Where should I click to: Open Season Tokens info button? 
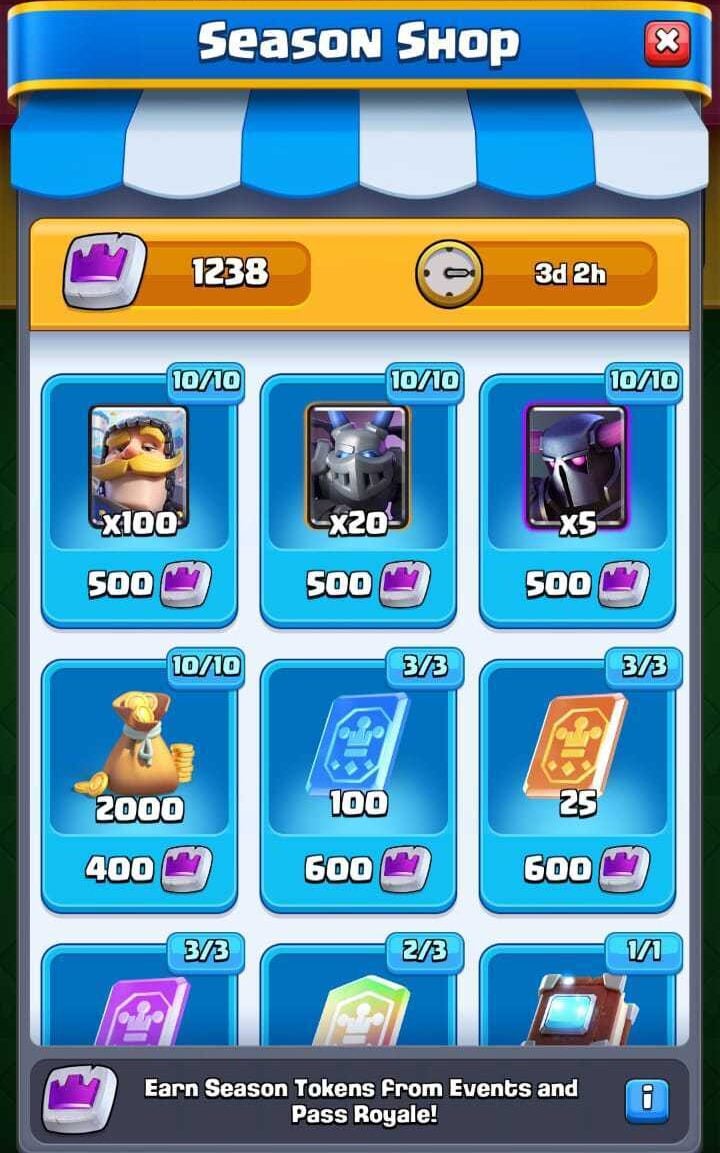[x=647, y=1100]
